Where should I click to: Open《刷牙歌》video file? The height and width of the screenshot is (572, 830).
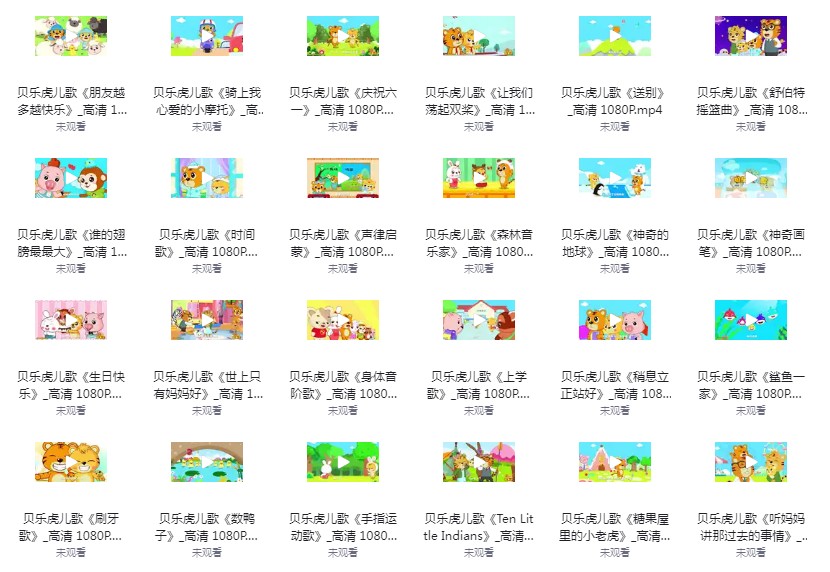pos(71,462)
